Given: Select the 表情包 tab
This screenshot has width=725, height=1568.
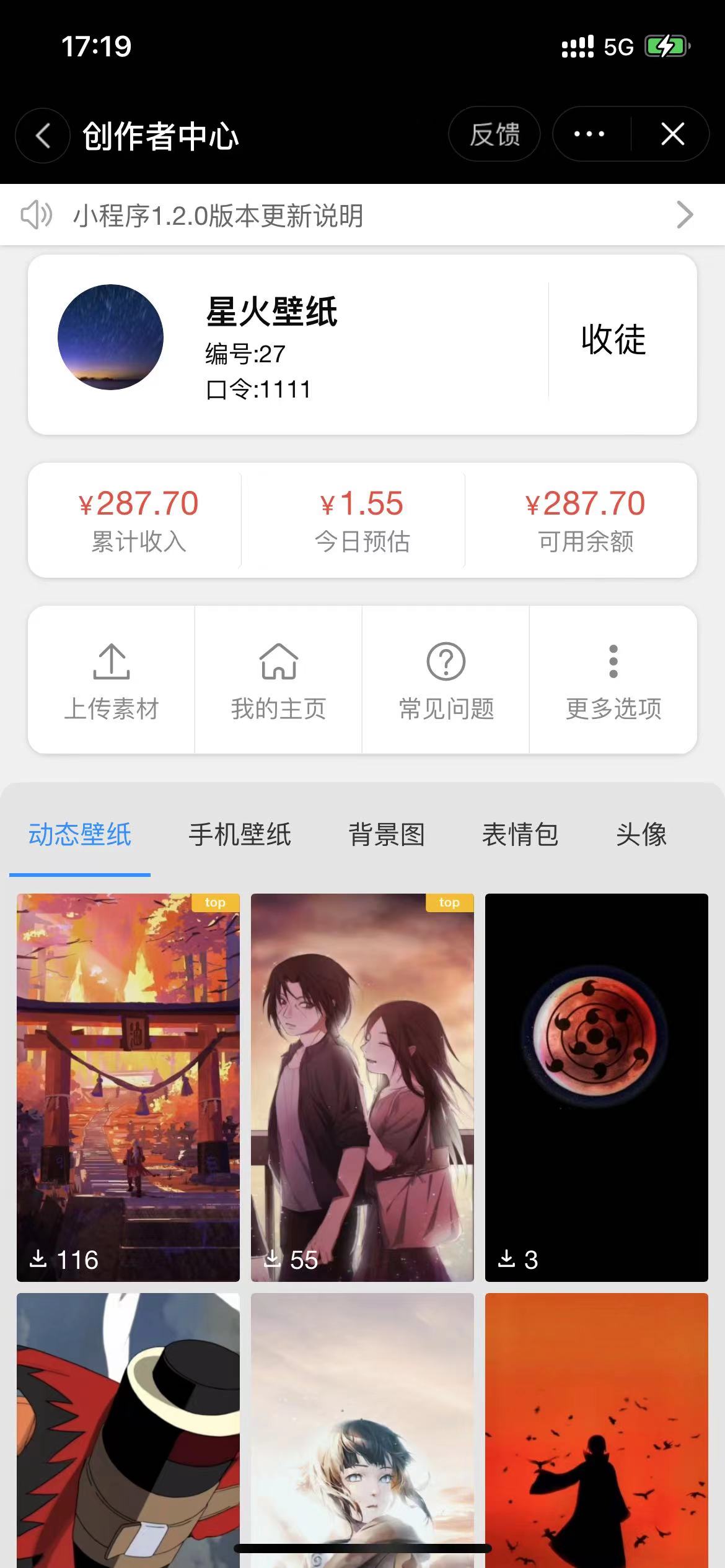Looking at the screenshot, I should coord(520,835).
